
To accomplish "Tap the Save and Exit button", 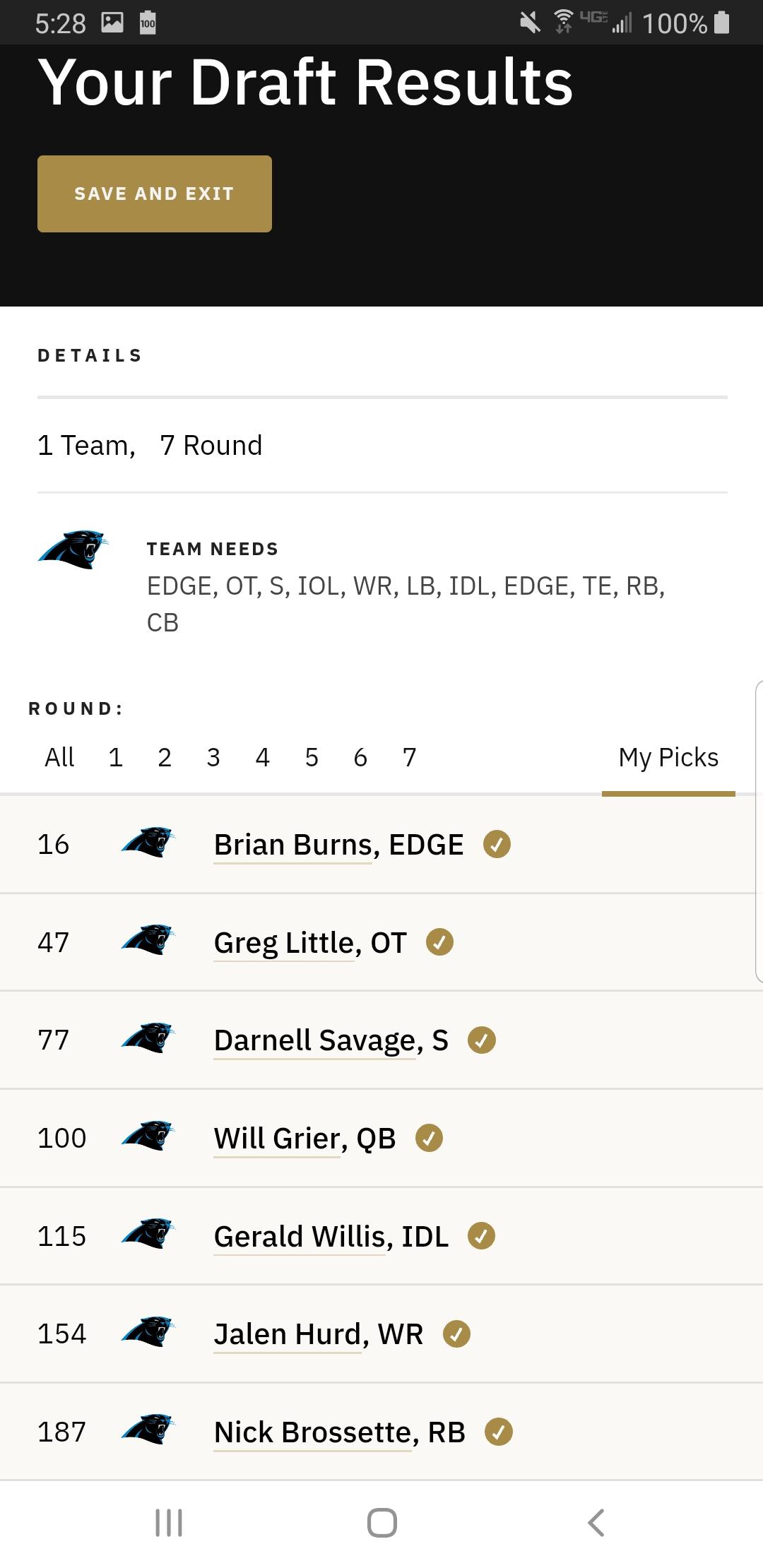I will click(154, 194).
